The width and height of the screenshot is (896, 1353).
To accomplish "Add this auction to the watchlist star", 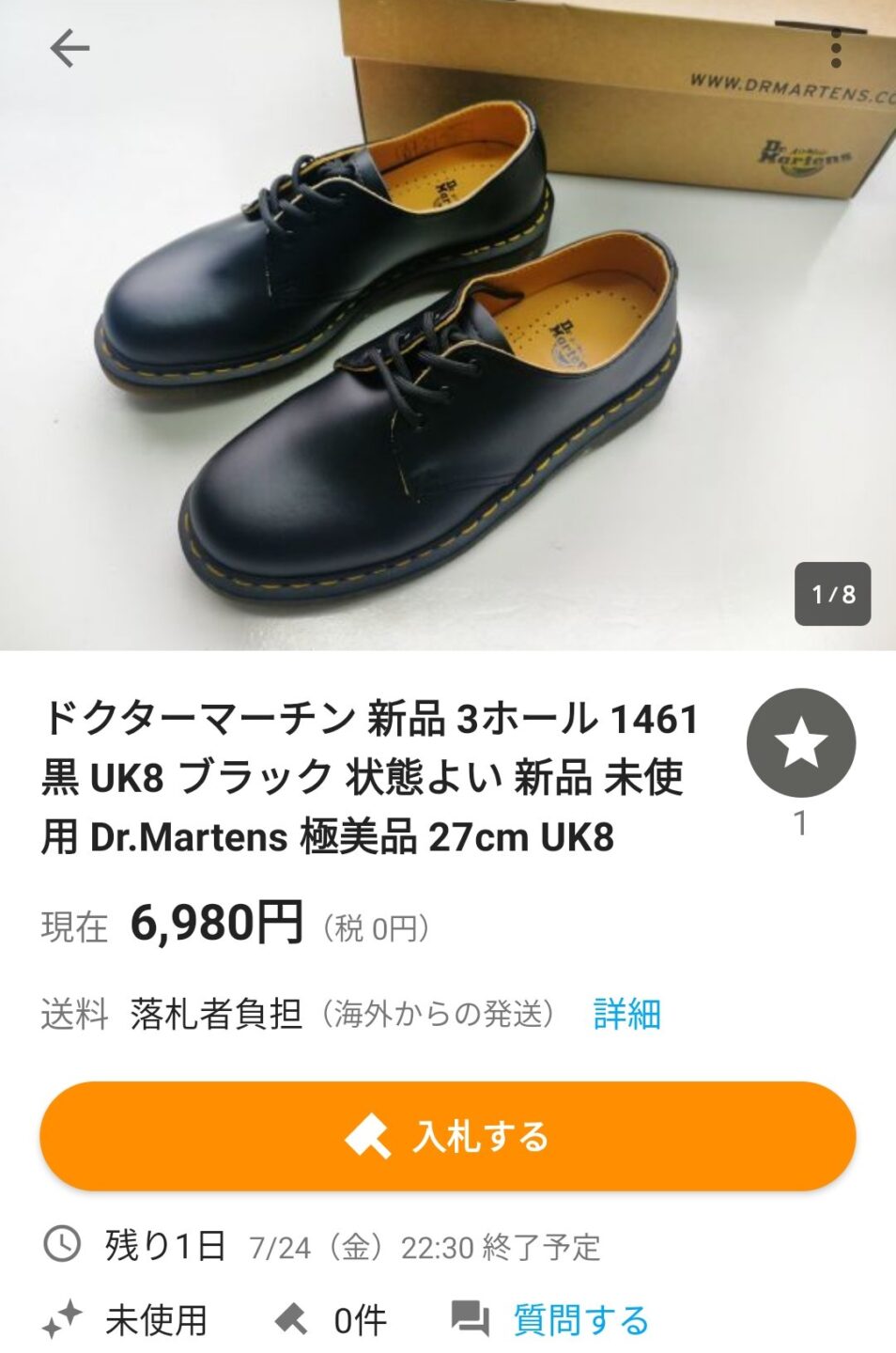I will point(800,743).
